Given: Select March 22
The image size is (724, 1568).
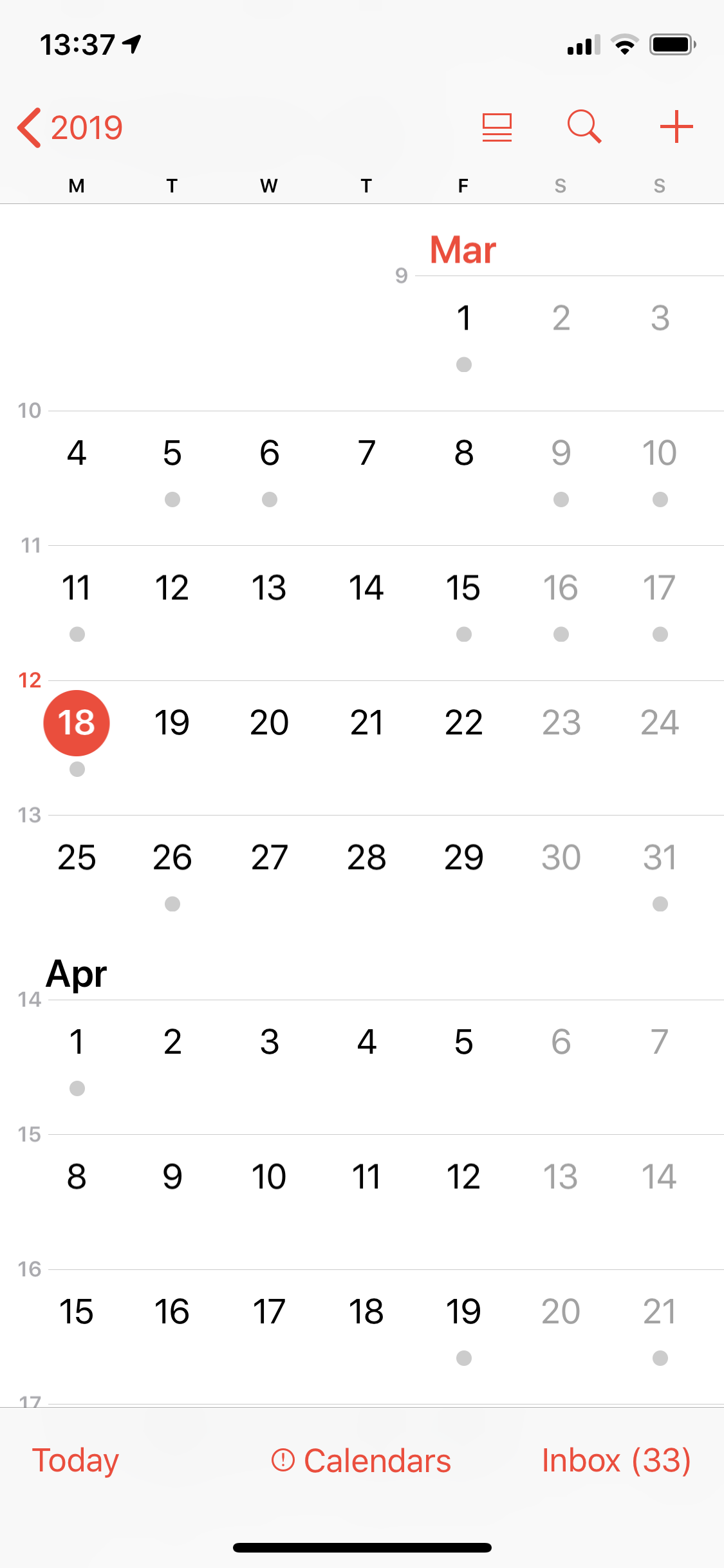Looking at the screenshot, I should point(463,723).
